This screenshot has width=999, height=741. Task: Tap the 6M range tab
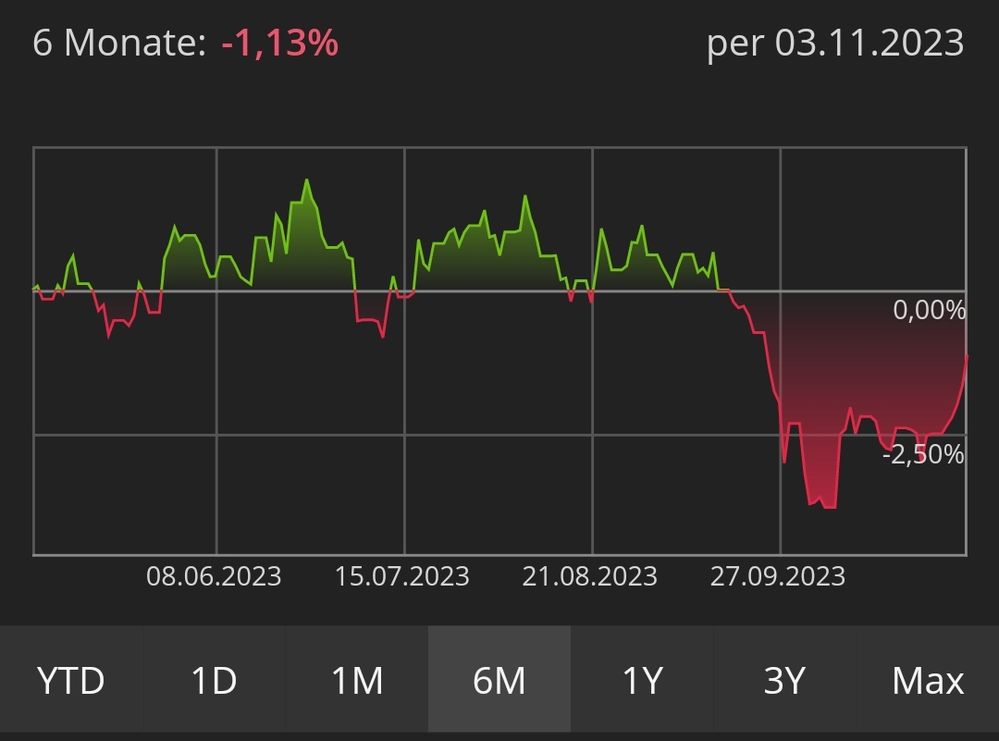point(499,681)
